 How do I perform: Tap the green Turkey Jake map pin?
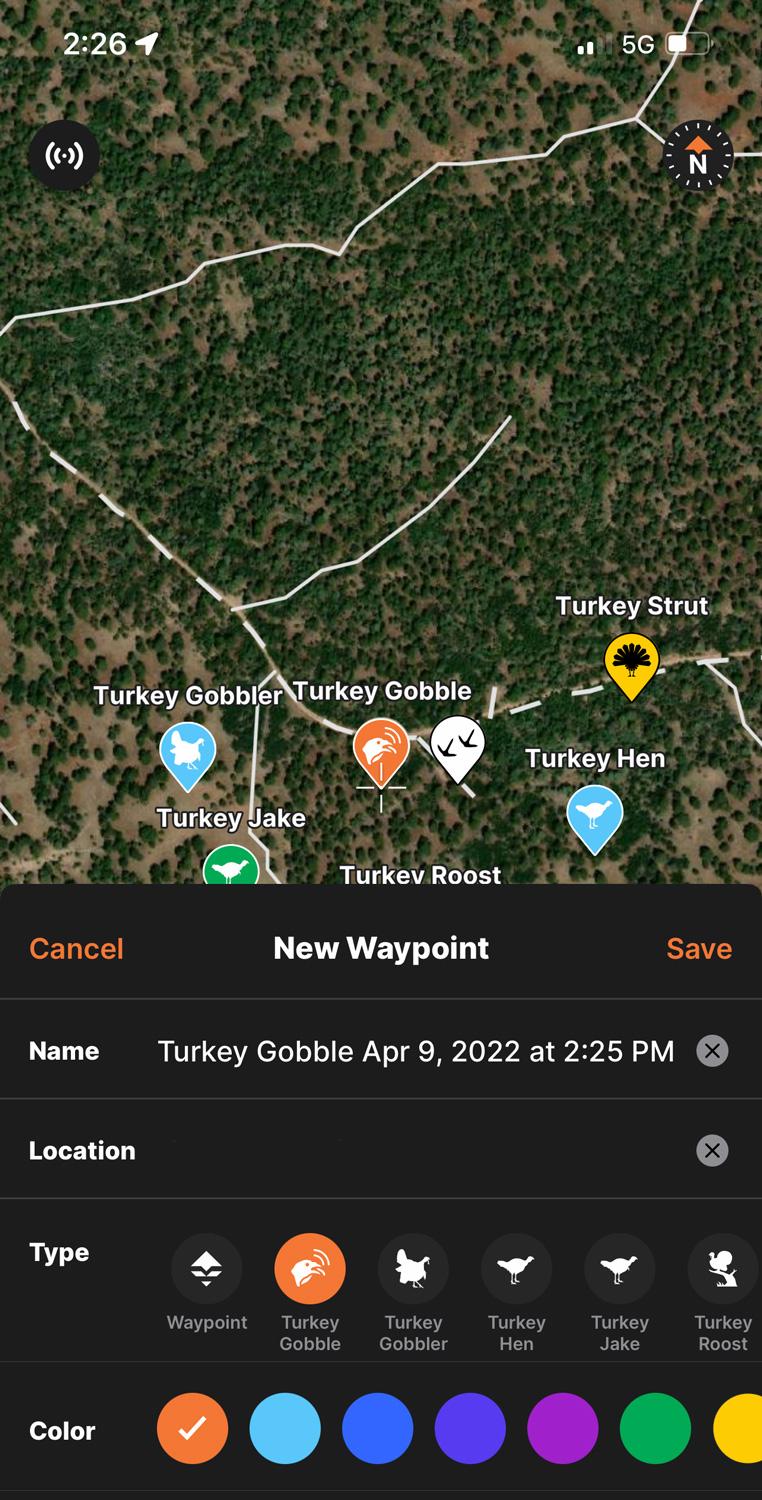coord(231,868)
